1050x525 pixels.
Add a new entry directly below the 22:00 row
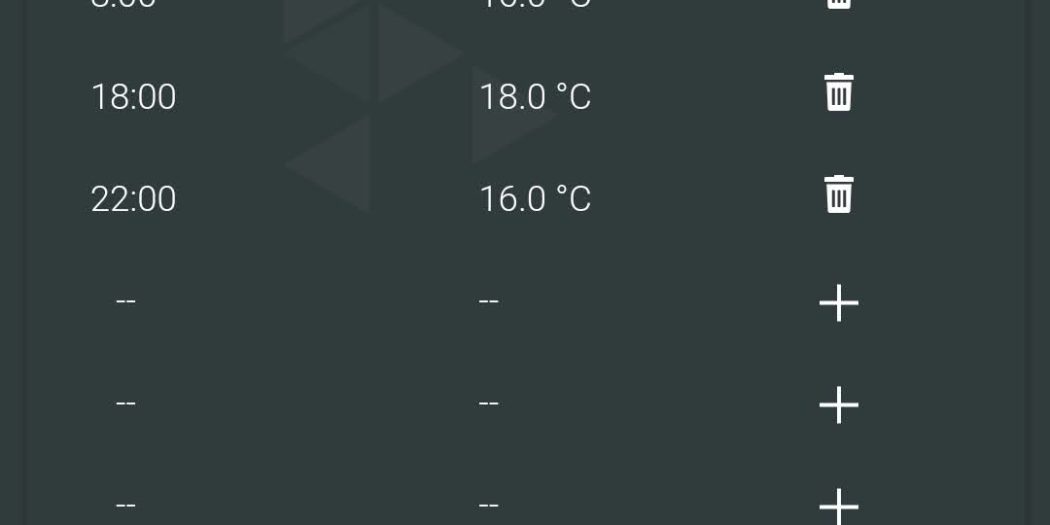[838, 302]
